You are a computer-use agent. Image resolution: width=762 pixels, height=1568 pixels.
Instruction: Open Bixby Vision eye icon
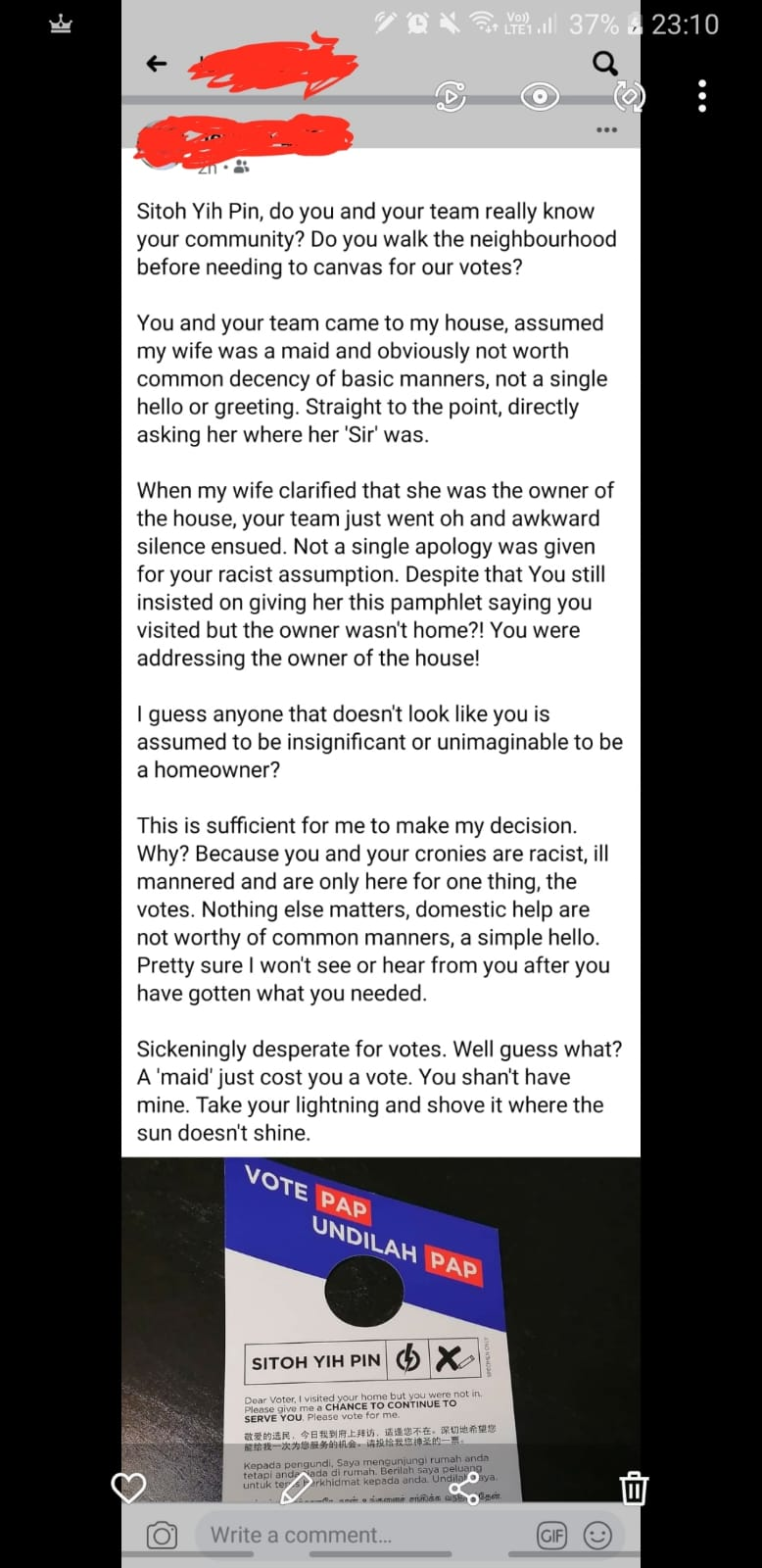pyautogui.click(x=540, y=96)
